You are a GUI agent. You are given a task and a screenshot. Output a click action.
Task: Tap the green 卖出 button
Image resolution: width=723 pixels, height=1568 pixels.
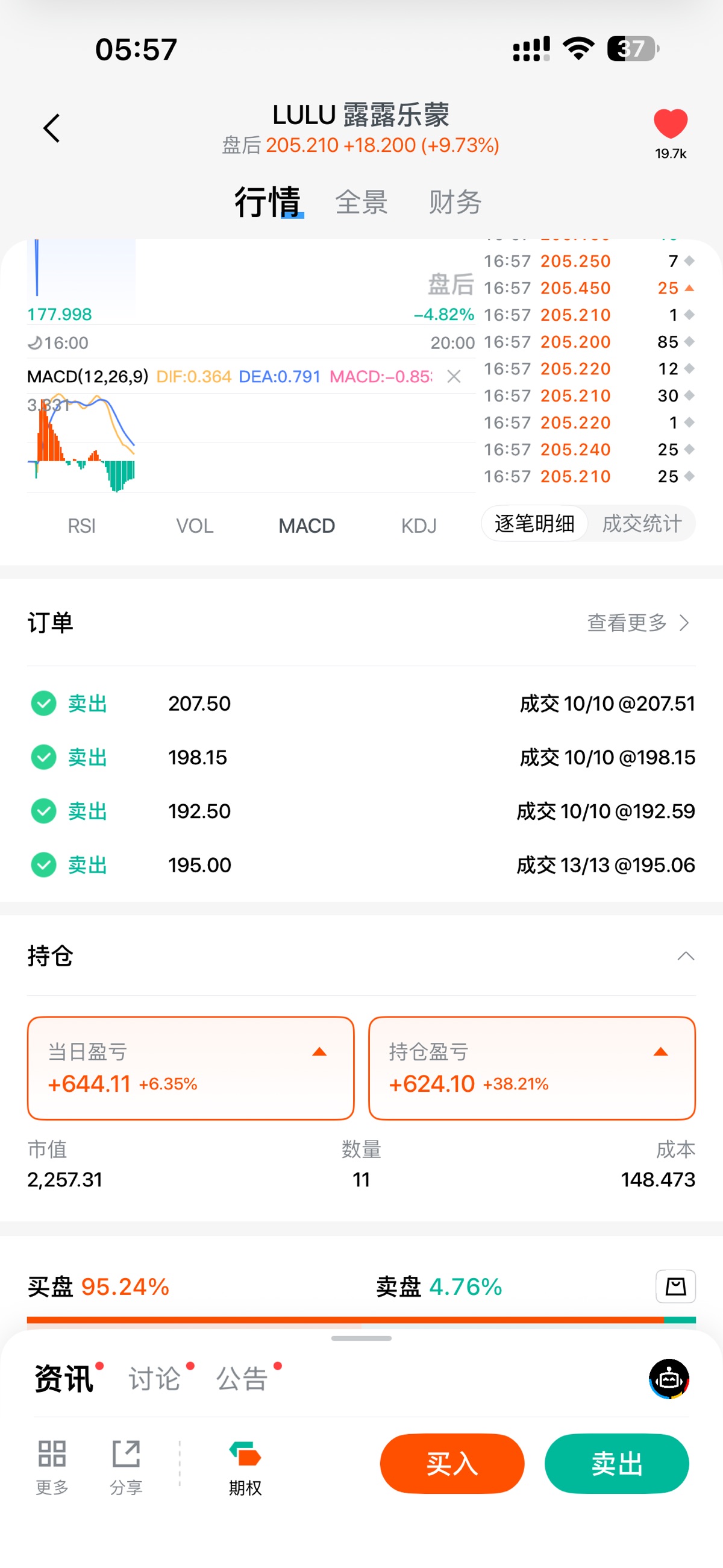616,1463
